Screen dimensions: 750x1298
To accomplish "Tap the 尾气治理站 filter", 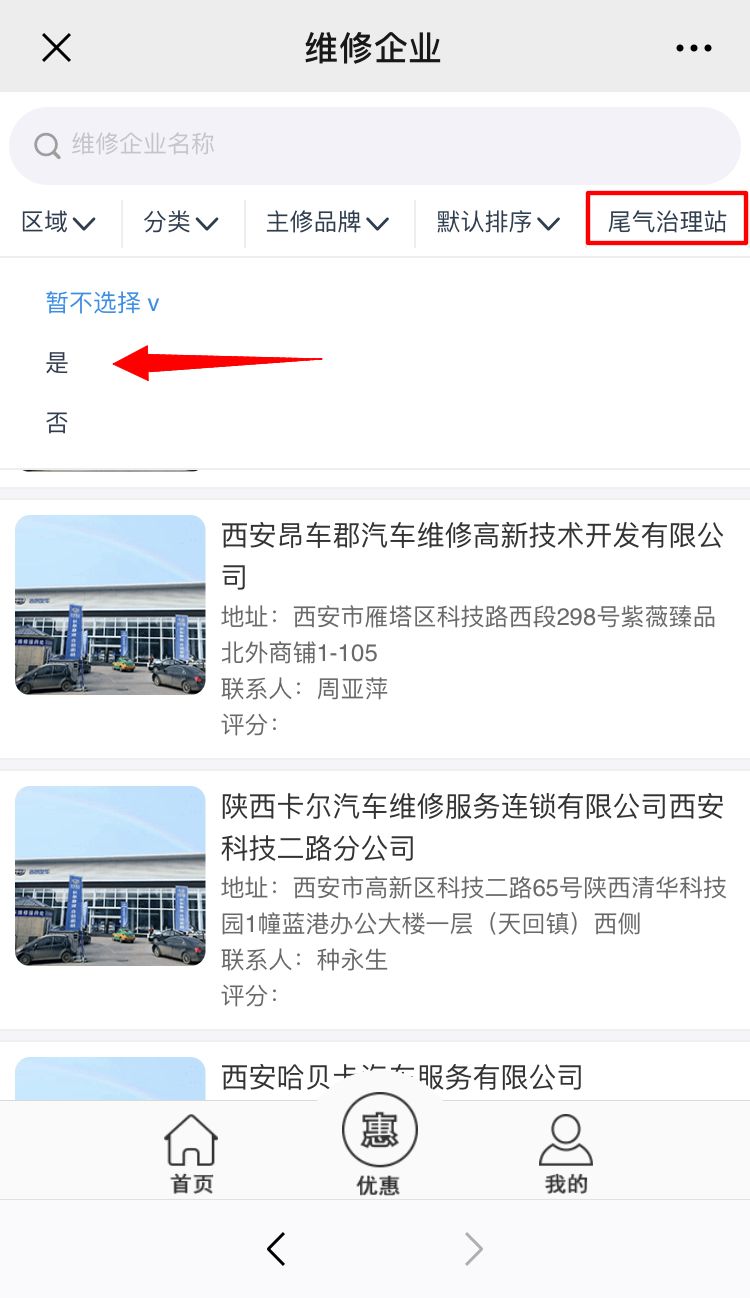I will 667,220.
